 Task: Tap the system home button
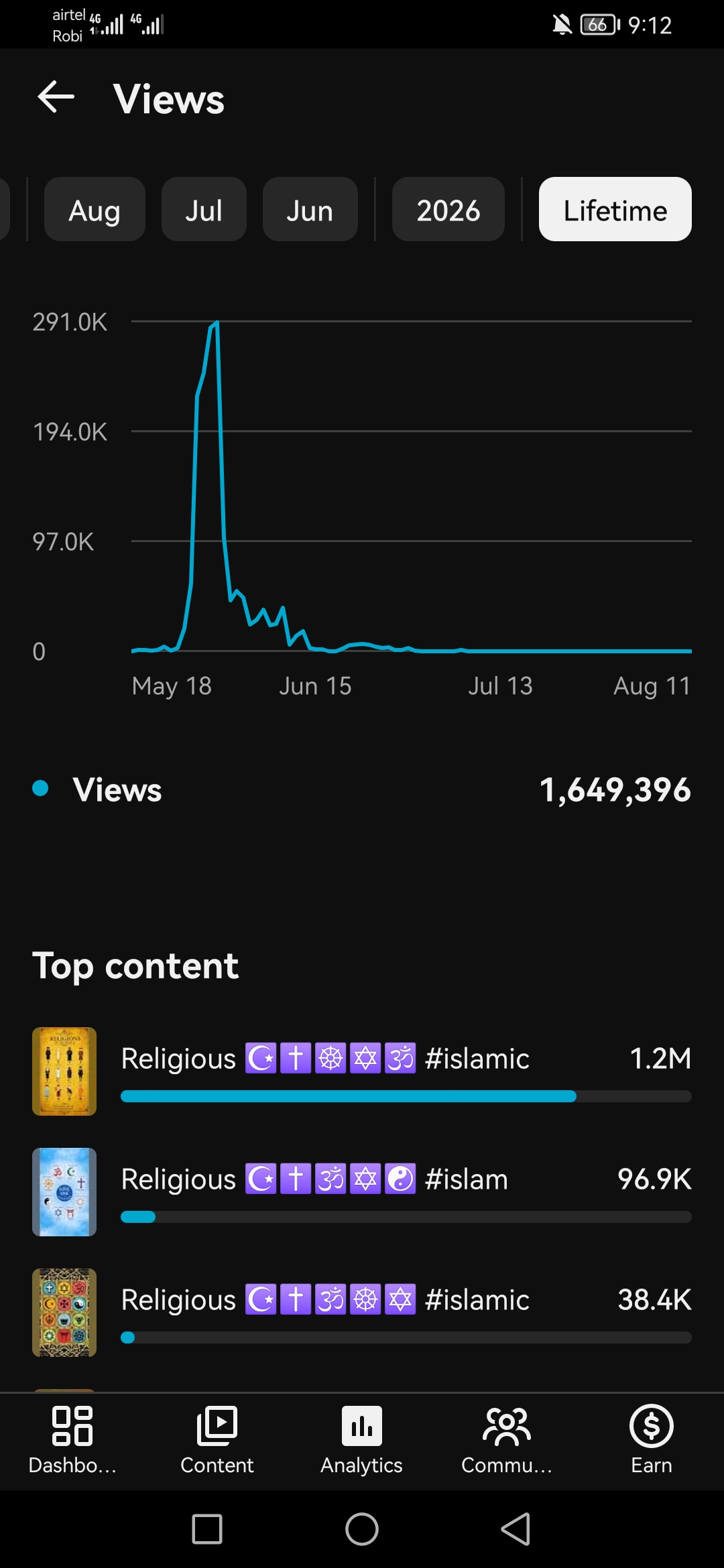[362, 1530]
